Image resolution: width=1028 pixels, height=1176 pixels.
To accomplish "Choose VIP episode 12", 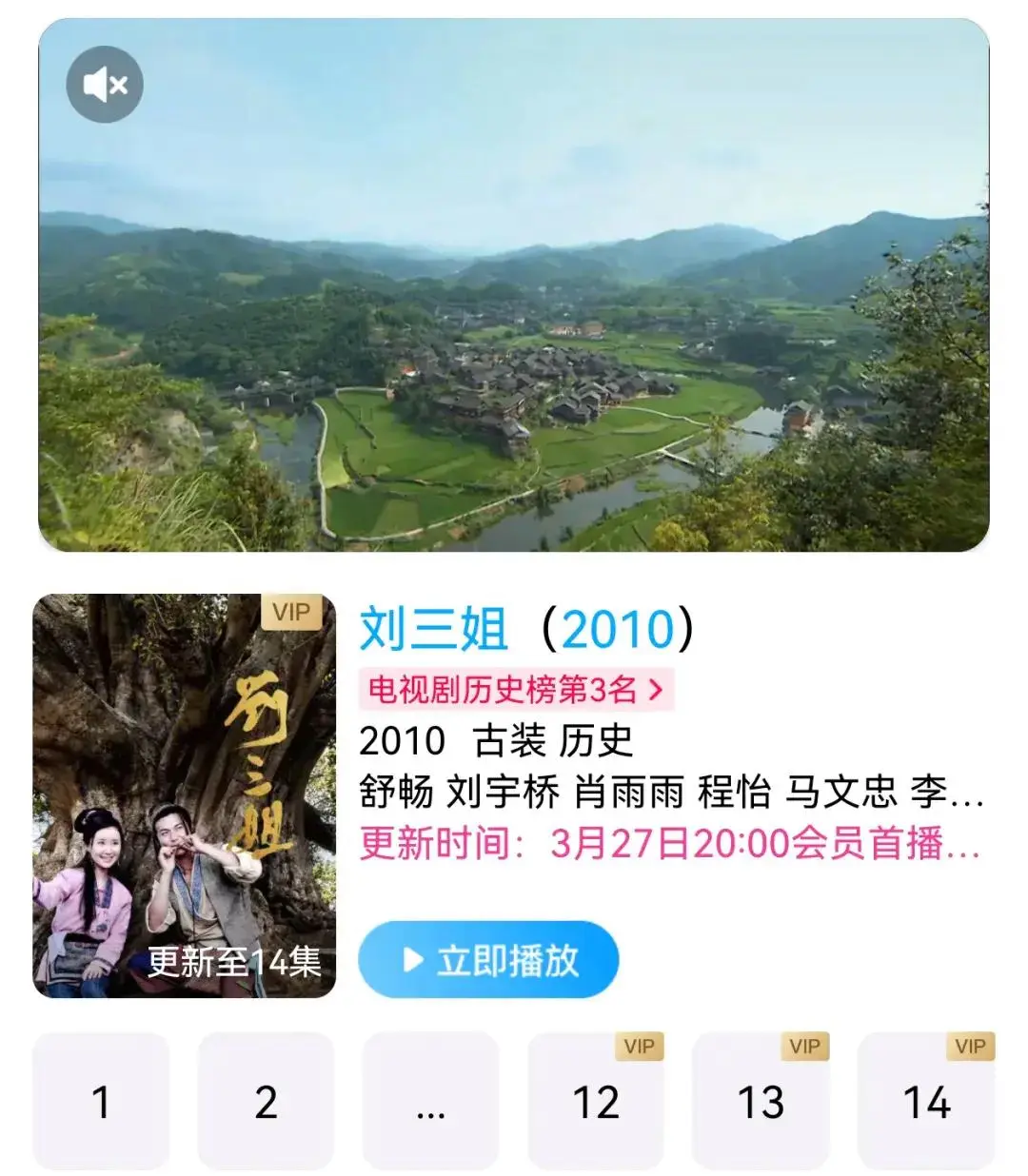I will [596, 1102].
